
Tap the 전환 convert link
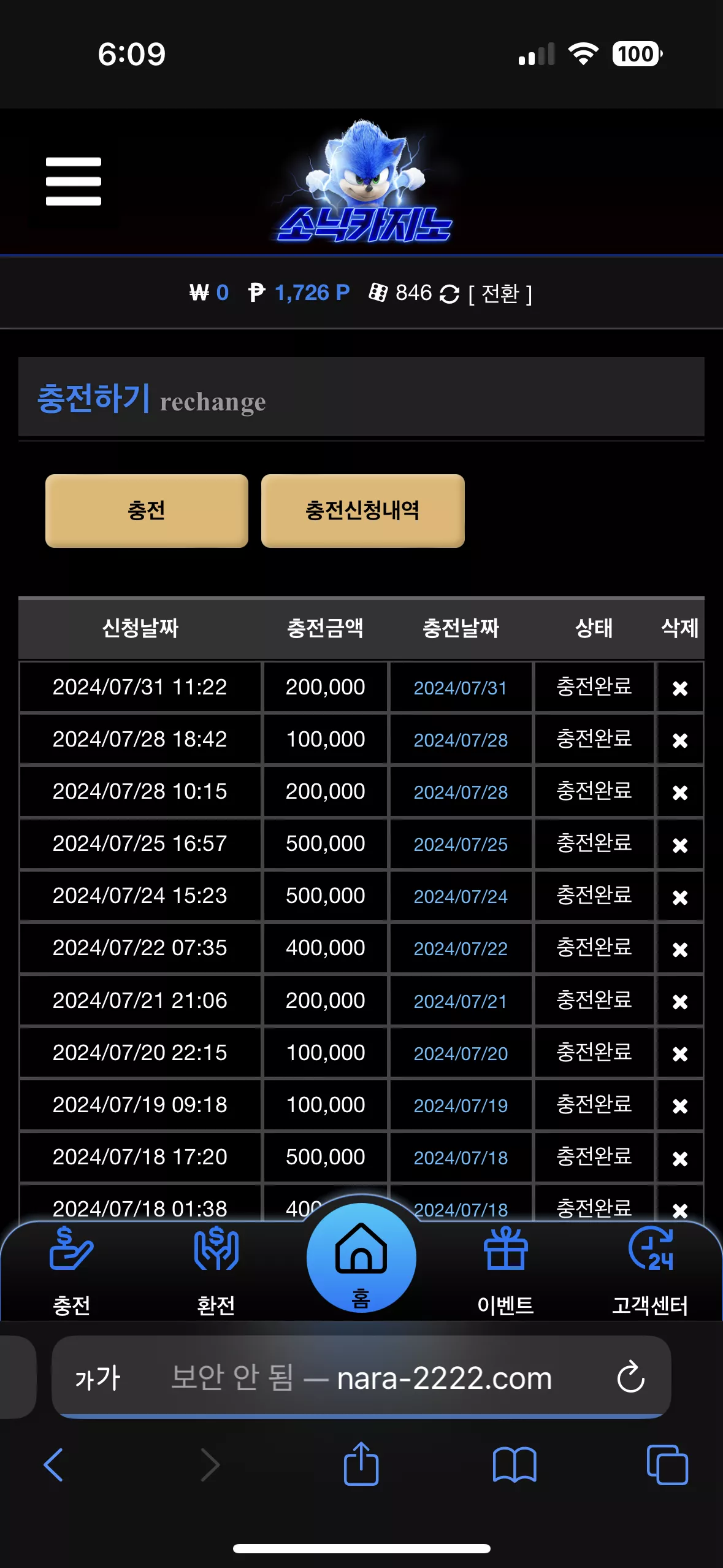pos(500,294)
